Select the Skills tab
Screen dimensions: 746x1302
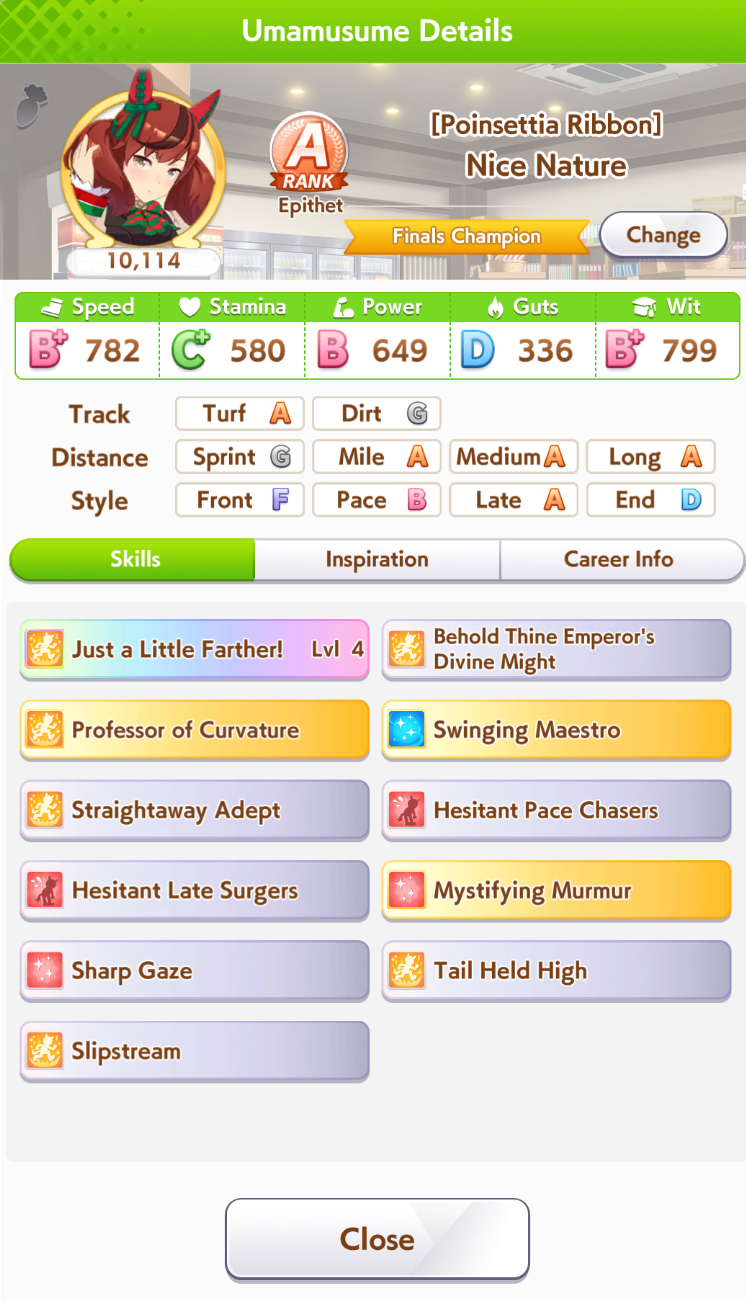coord(134,559)
